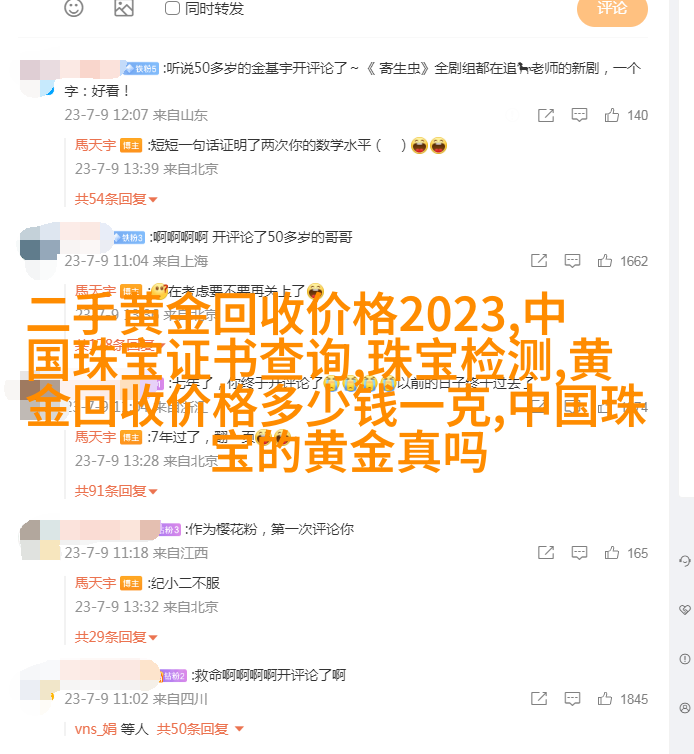
Task: Check the 同时转发 box
Action: pos(172,8)
